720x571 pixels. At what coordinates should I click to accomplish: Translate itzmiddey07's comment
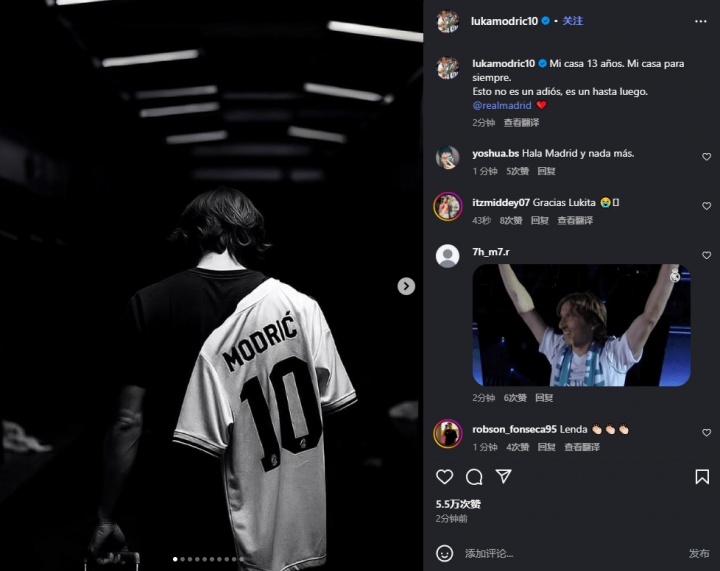[575, 220]
